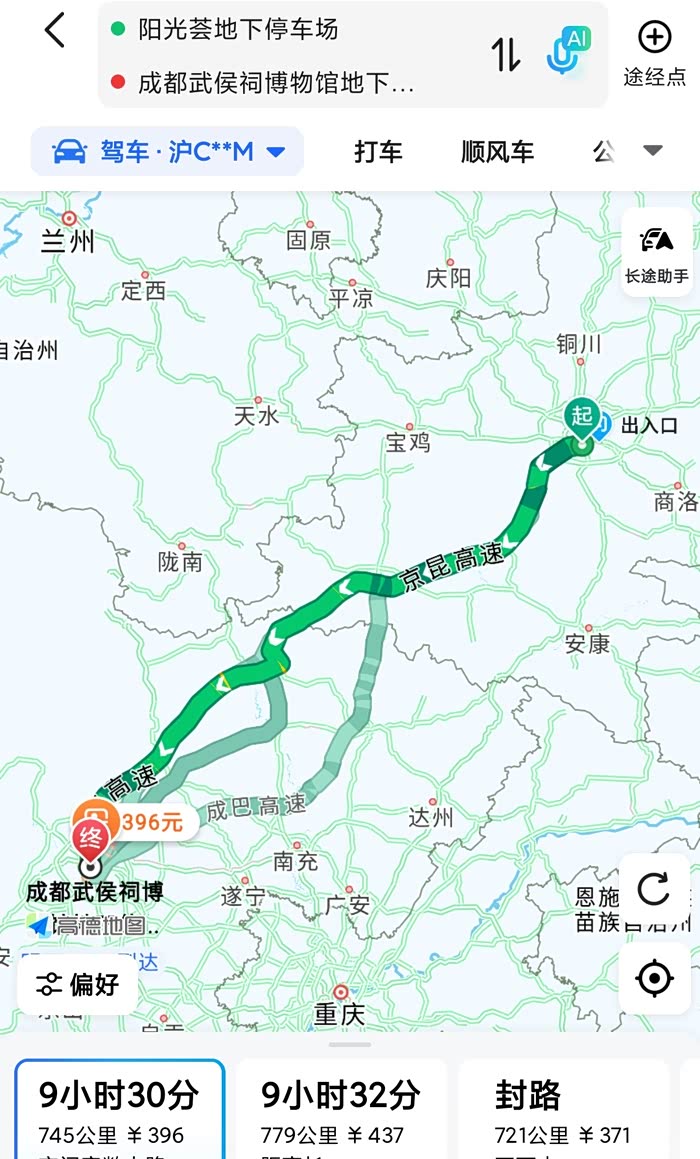
Task: Select the 9小时30分 745公里 route
Action: click(x=119, y=1109)
